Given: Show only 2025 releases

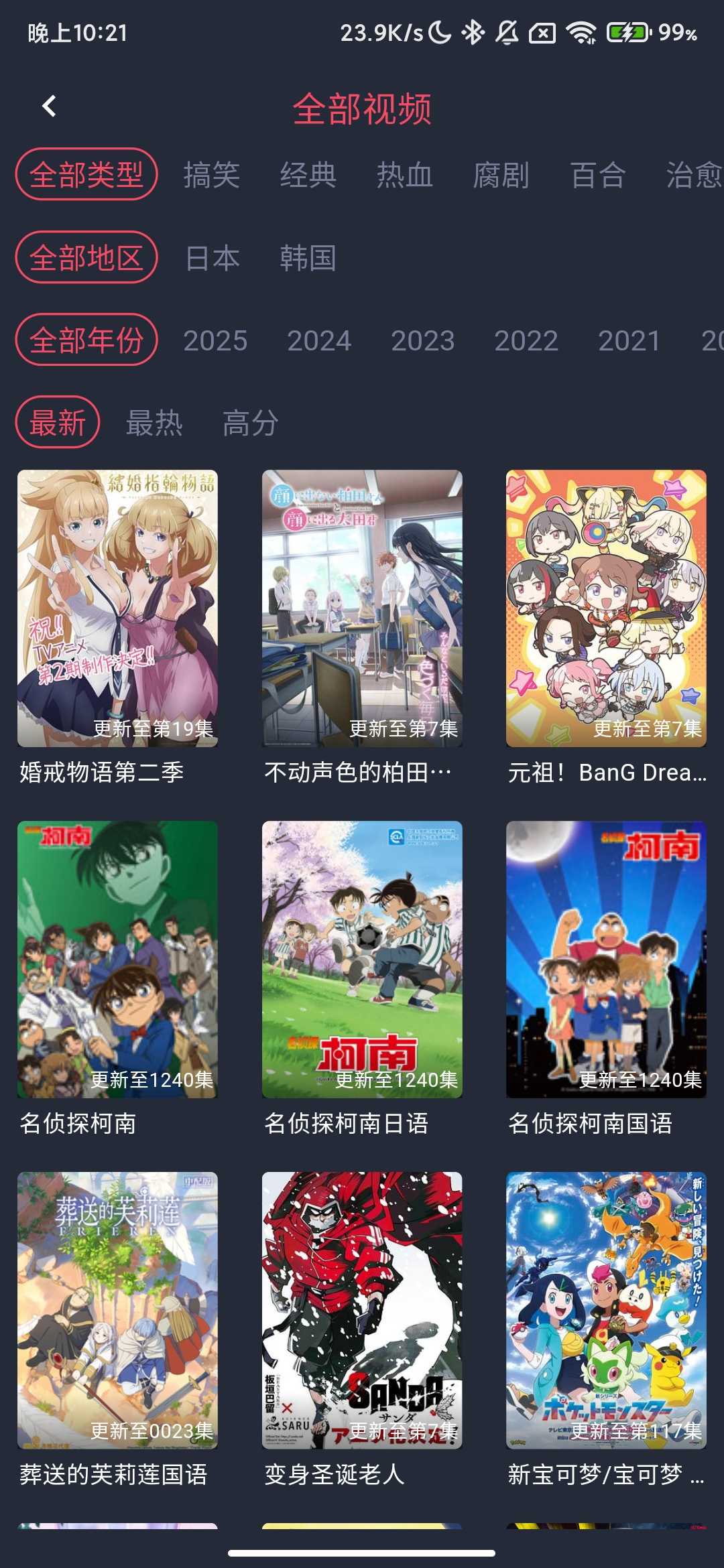Looking at the screenshot, I should point(215,340).
